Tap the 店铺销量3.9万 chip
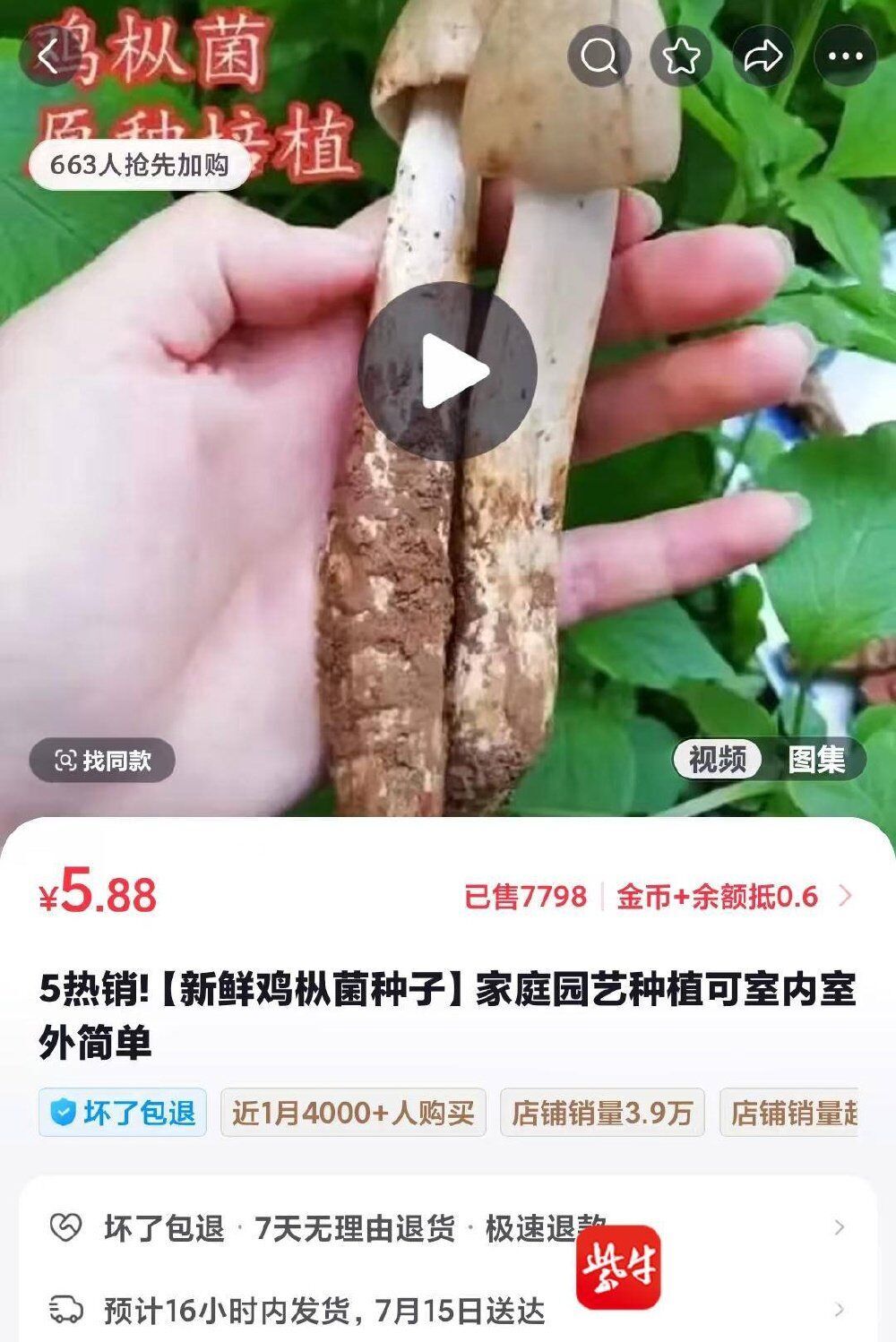The image size is (896, 1342). click(602, 1113)
